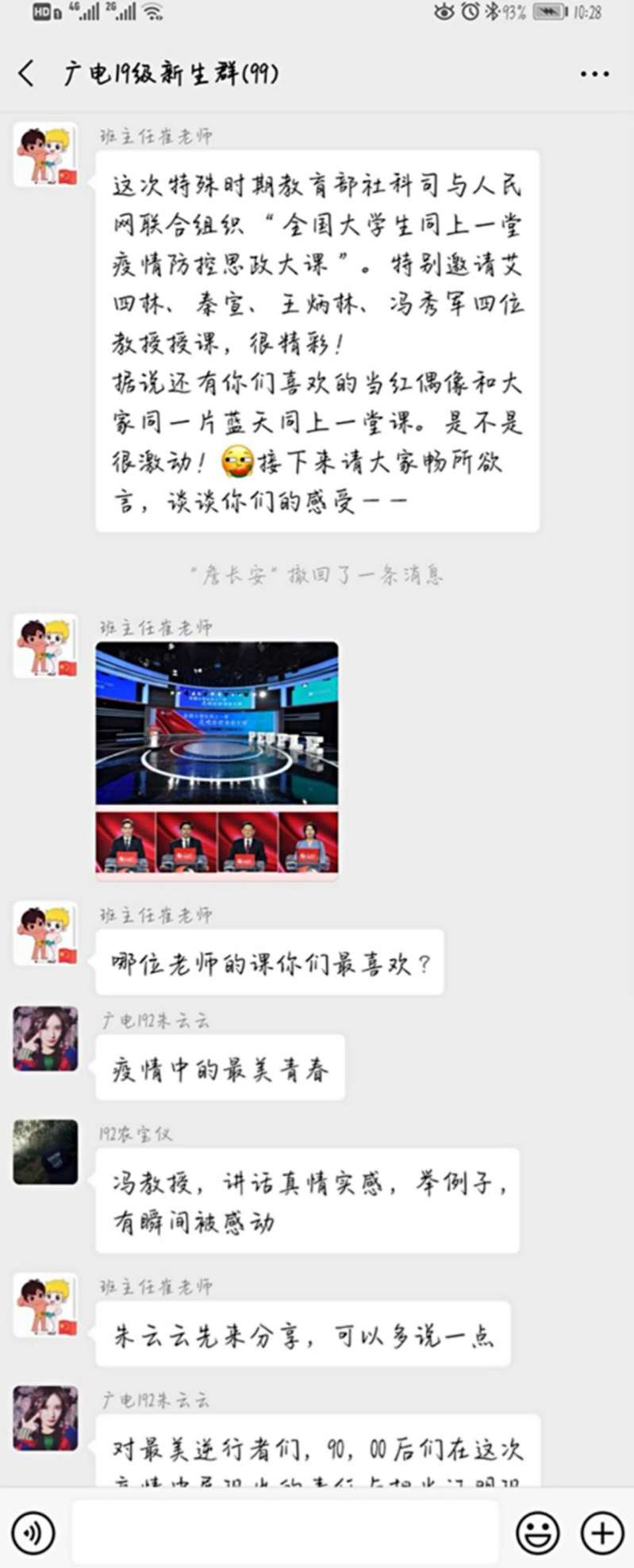This screenshot has width=634, height=1568.
Task: Open 广电192朱云云's avatar beside 疫情中的最美青春
Action: click(45, 1038)
